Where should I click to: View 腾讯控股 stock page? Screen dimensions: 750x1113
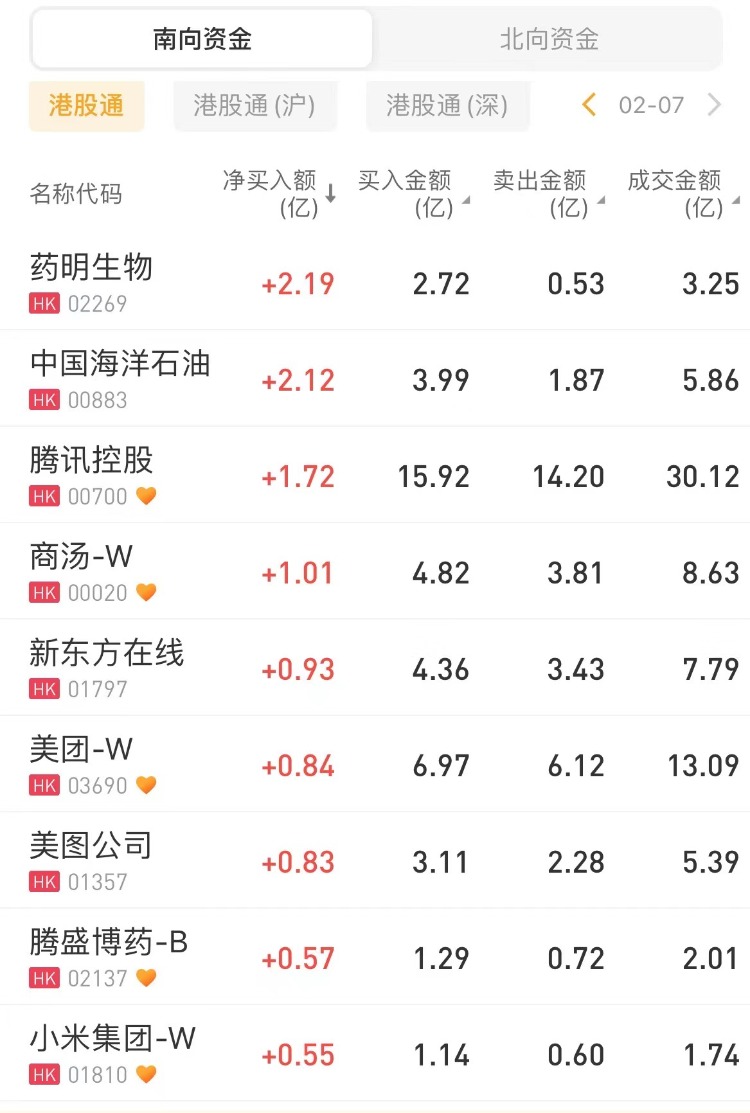pyautogui.click(x=92, y=461)
